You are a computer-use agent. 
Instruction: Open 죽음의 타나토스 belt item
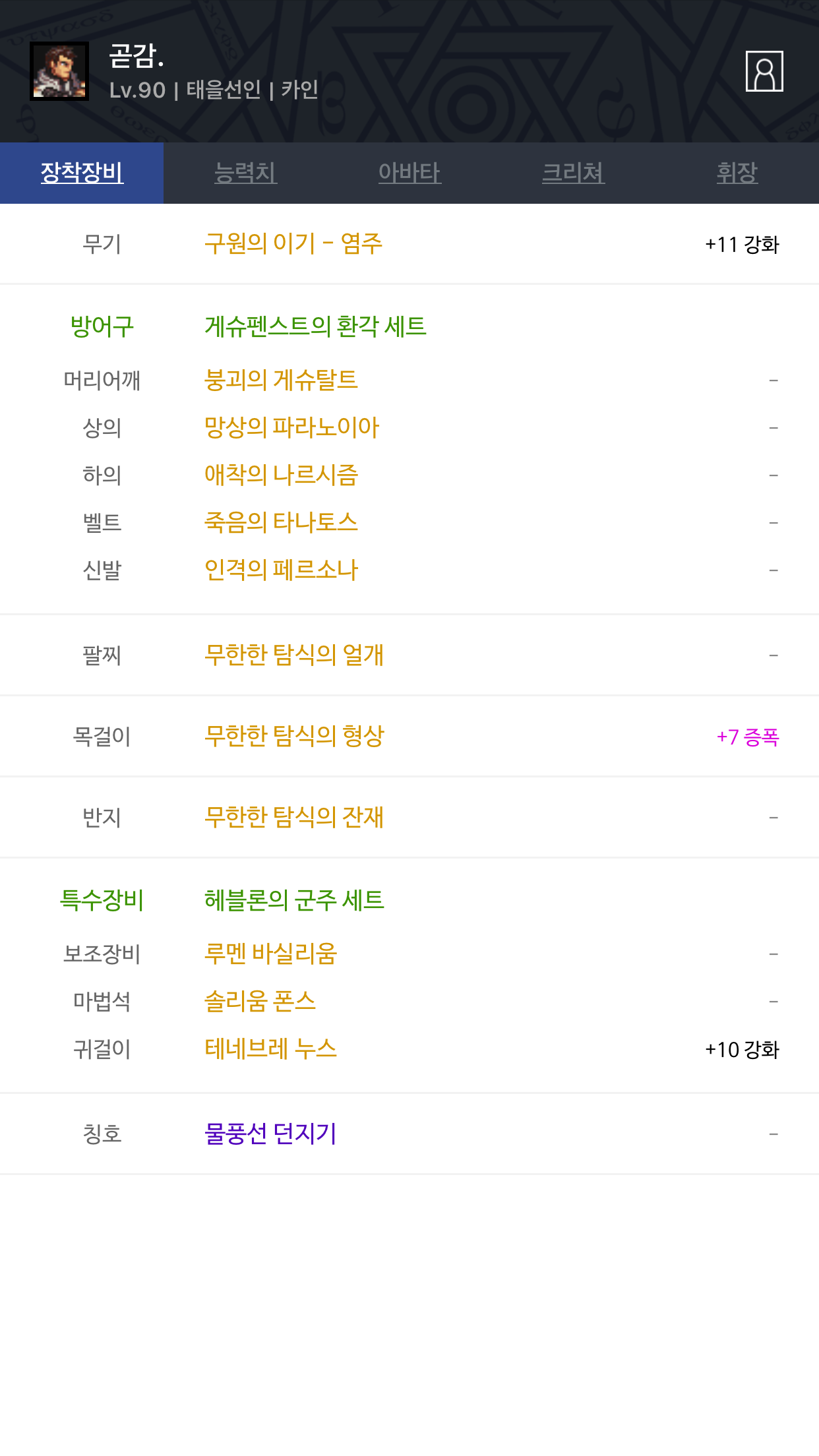[x=281, y=522]
